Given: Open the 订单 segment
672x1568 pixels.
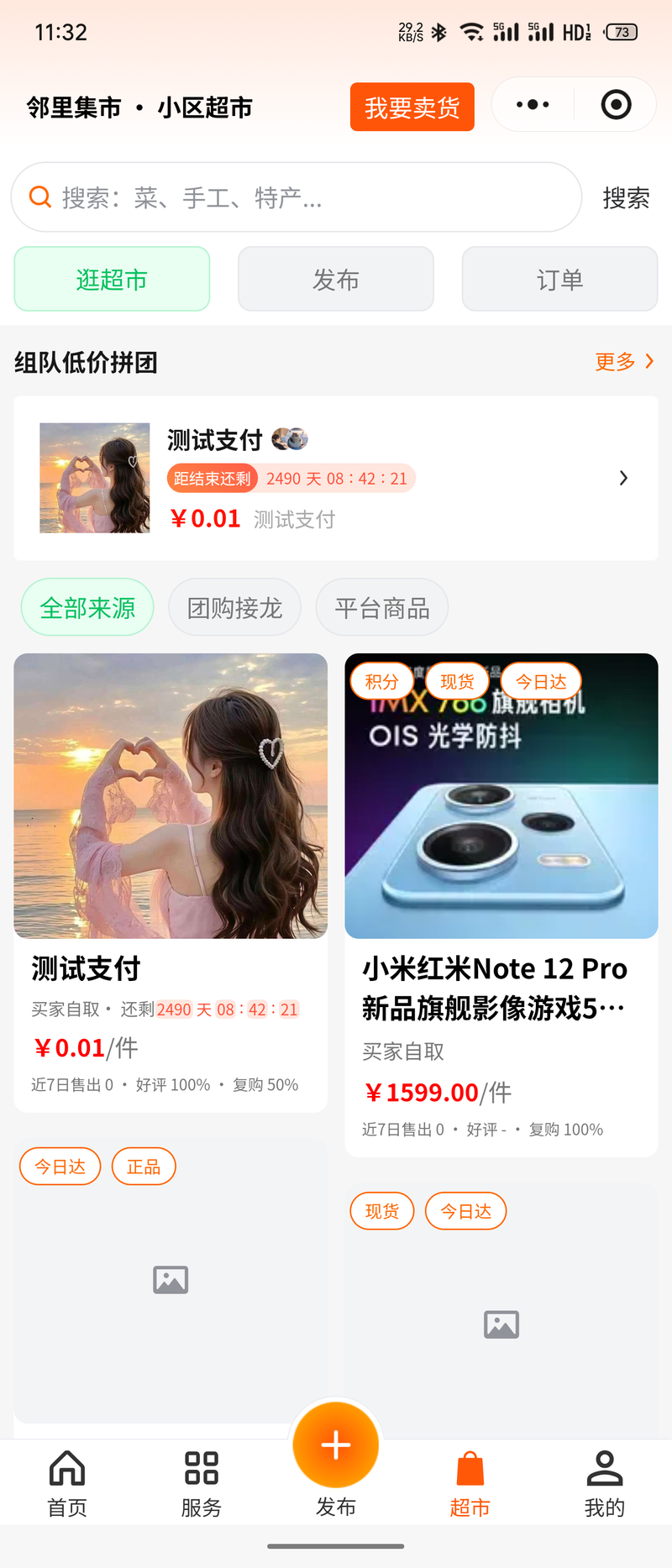Looking at the screenshot, I should (x=559, y=279).
